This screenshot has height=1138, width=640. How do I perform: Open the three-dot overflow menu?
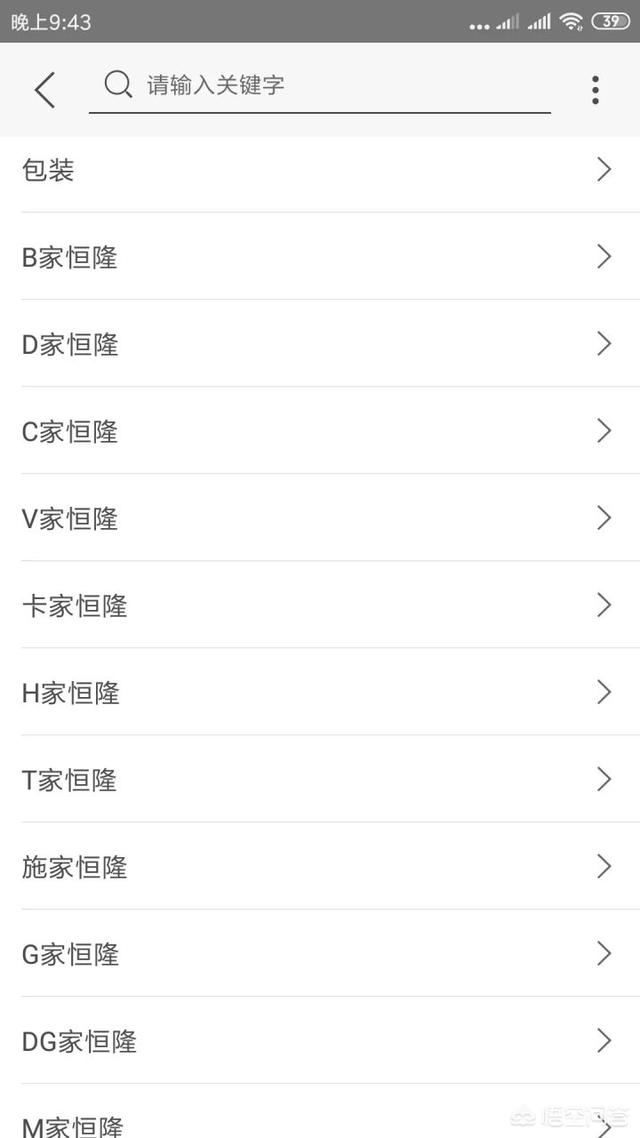coord(595,90)
